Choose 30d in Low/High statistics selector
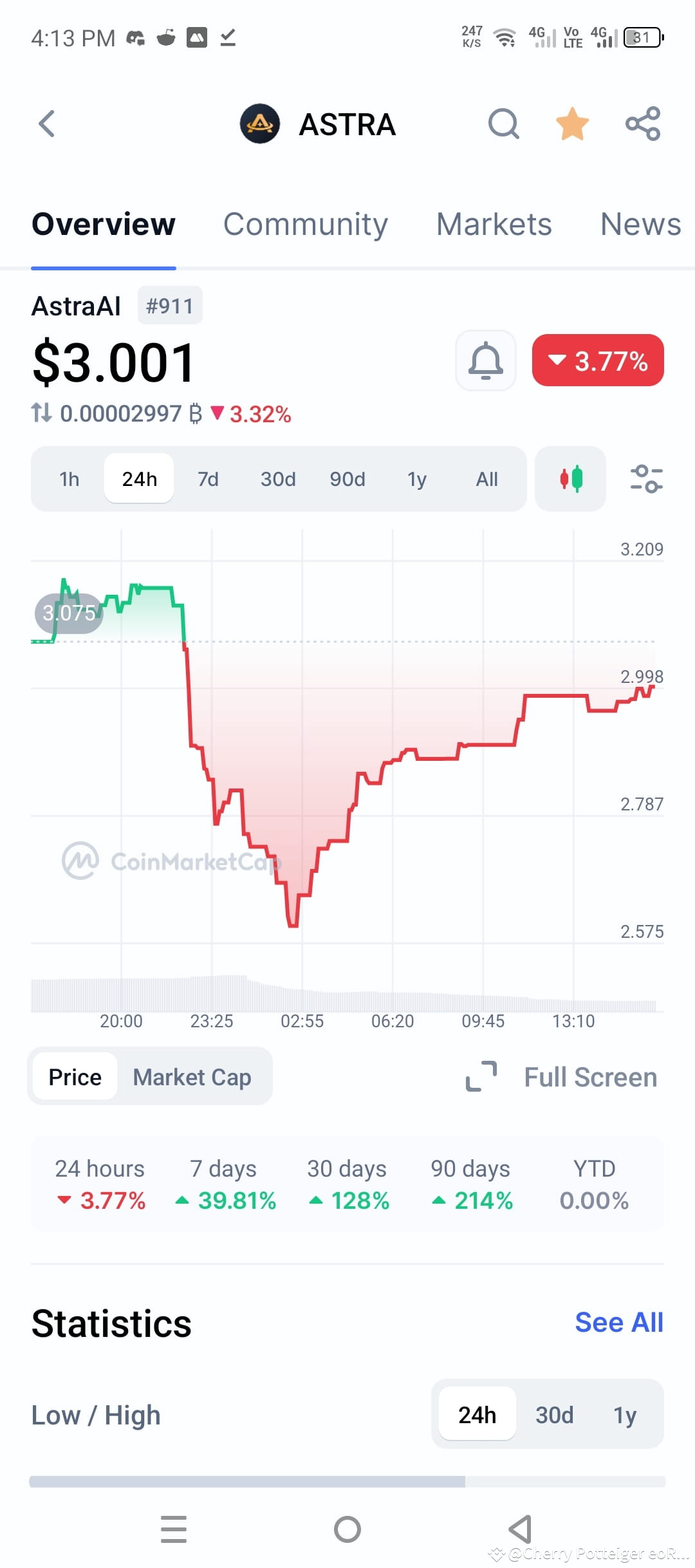The image size is (695, 1568). (x=554, y=1415)
